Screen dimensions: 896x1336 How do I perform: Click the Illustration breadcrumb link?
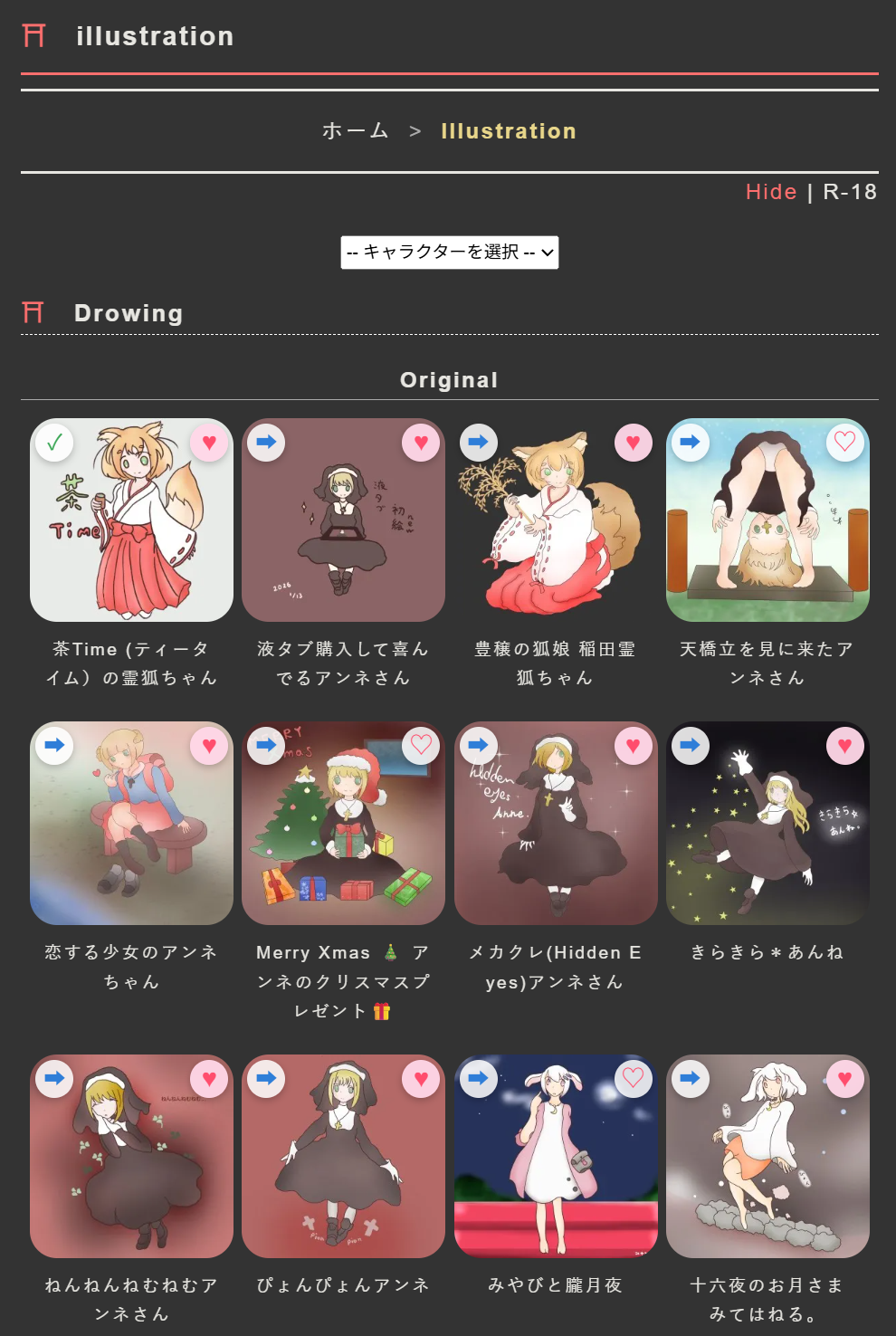509,131
